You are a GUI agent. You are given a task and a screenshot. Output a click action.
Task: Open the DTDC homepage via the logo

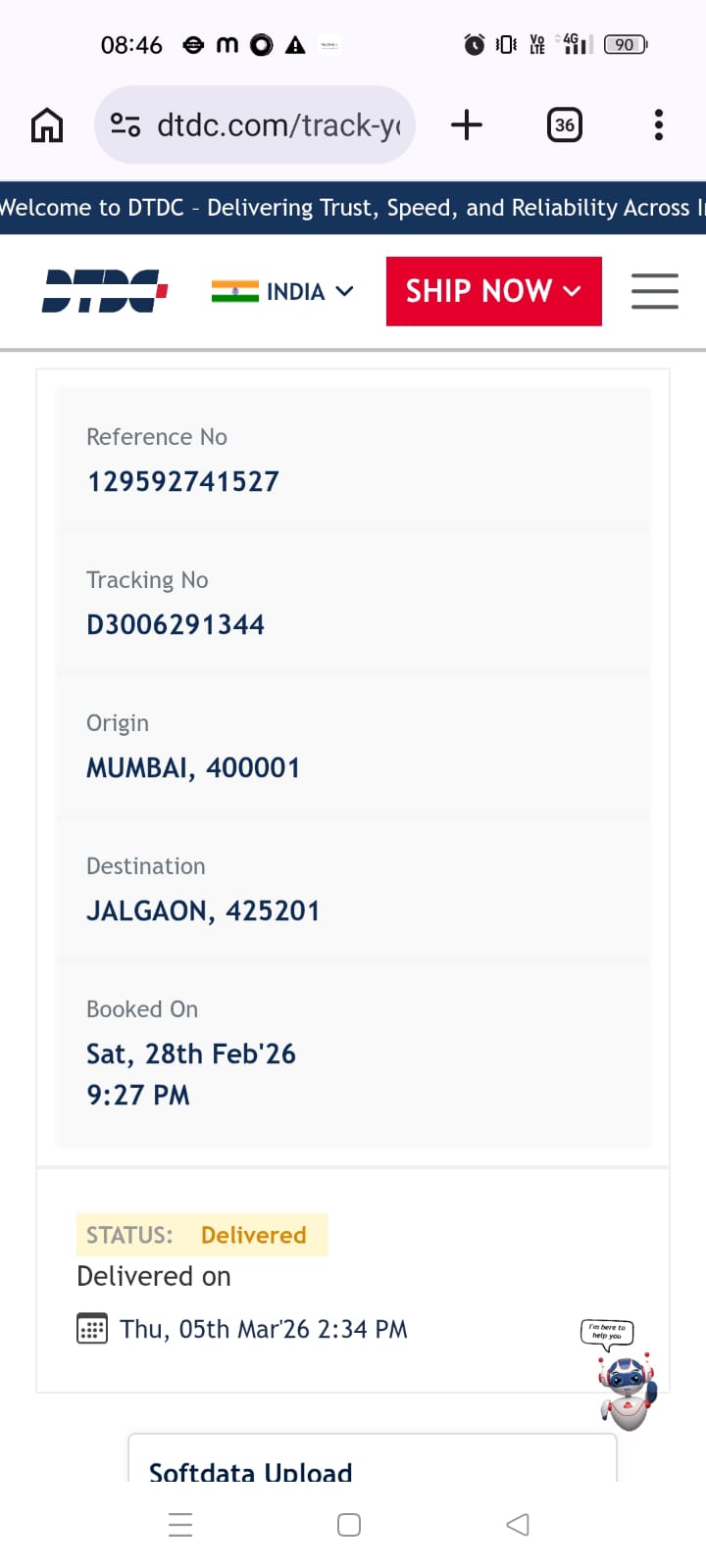pyautogui.click(x=105, y=291)
